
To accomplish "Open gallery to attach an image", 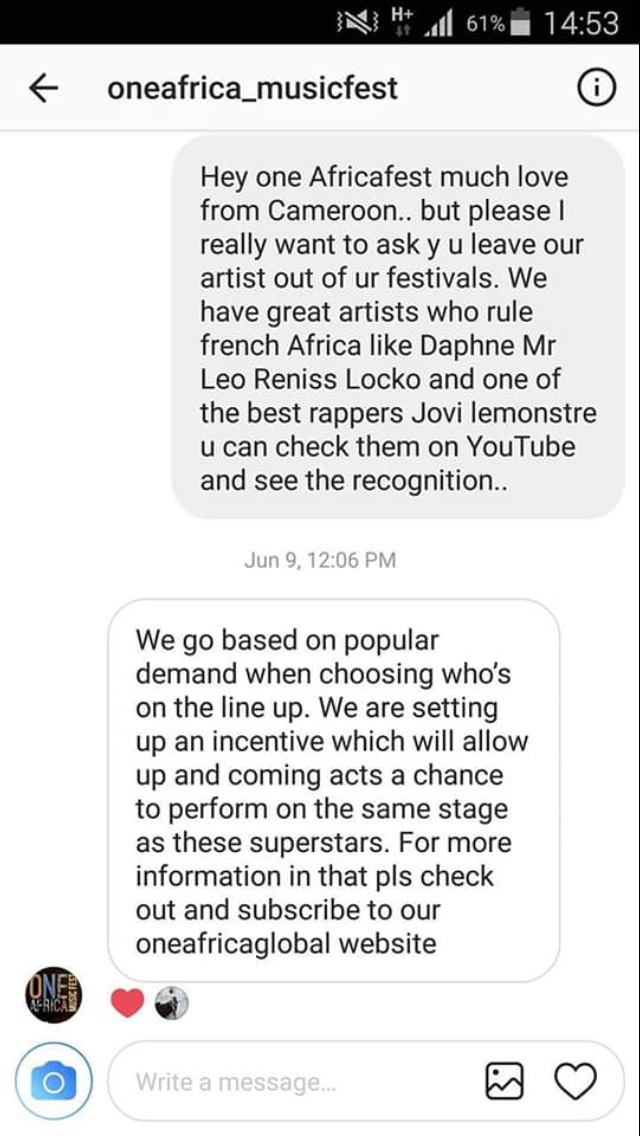I will (x=505, y=1080).
